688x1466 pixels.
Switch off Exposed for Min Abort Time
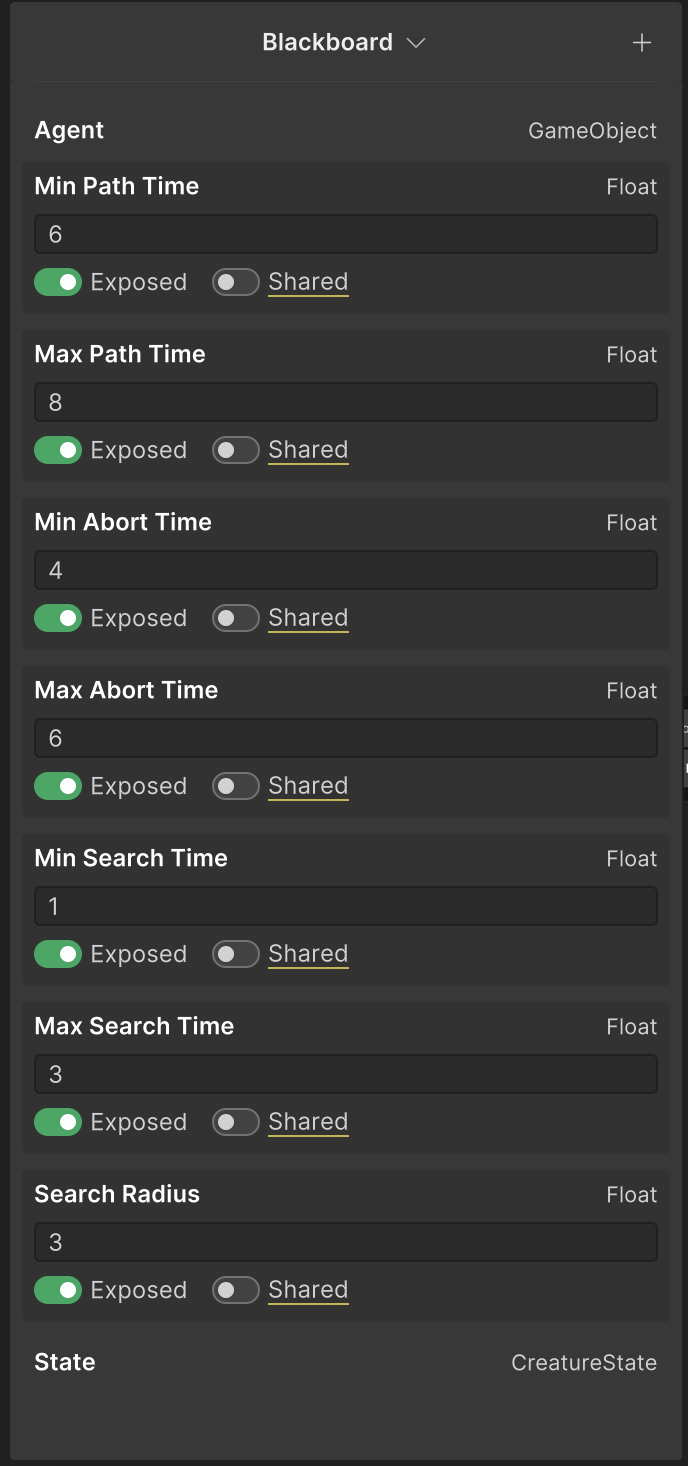pos(58,618)
